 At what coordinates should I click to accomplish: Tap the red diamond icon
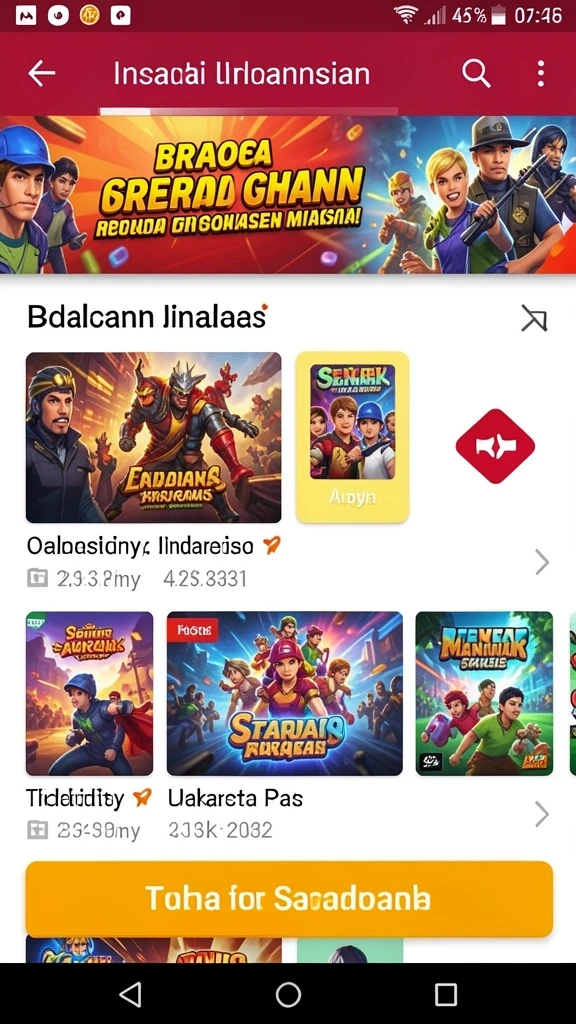495,446
